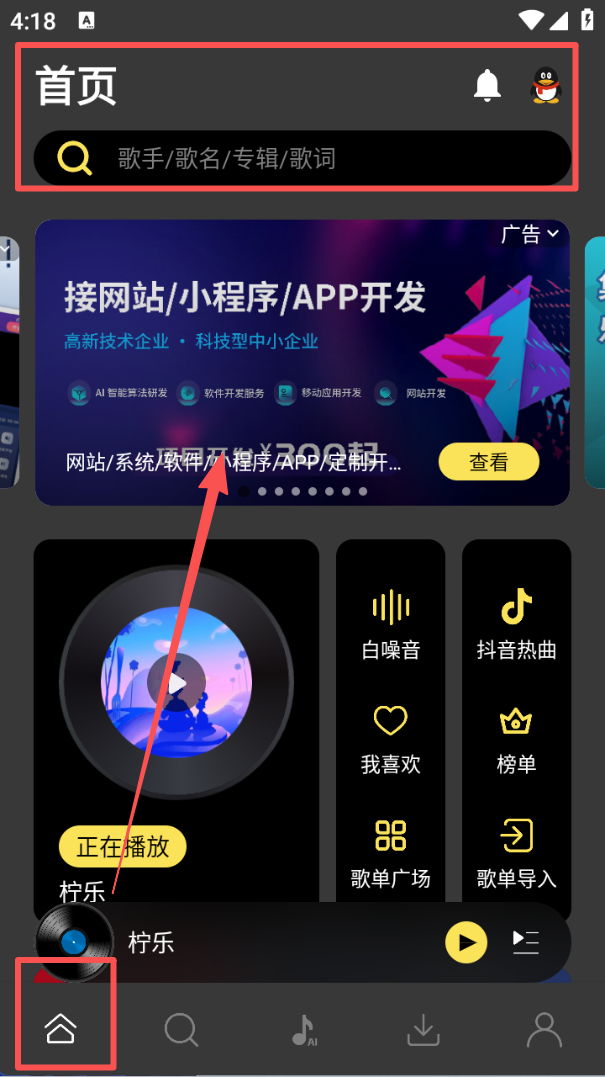This screenshot has height=1077, width=605.
Task: Tap play on the mini player
Action: [x=465, y=942]
